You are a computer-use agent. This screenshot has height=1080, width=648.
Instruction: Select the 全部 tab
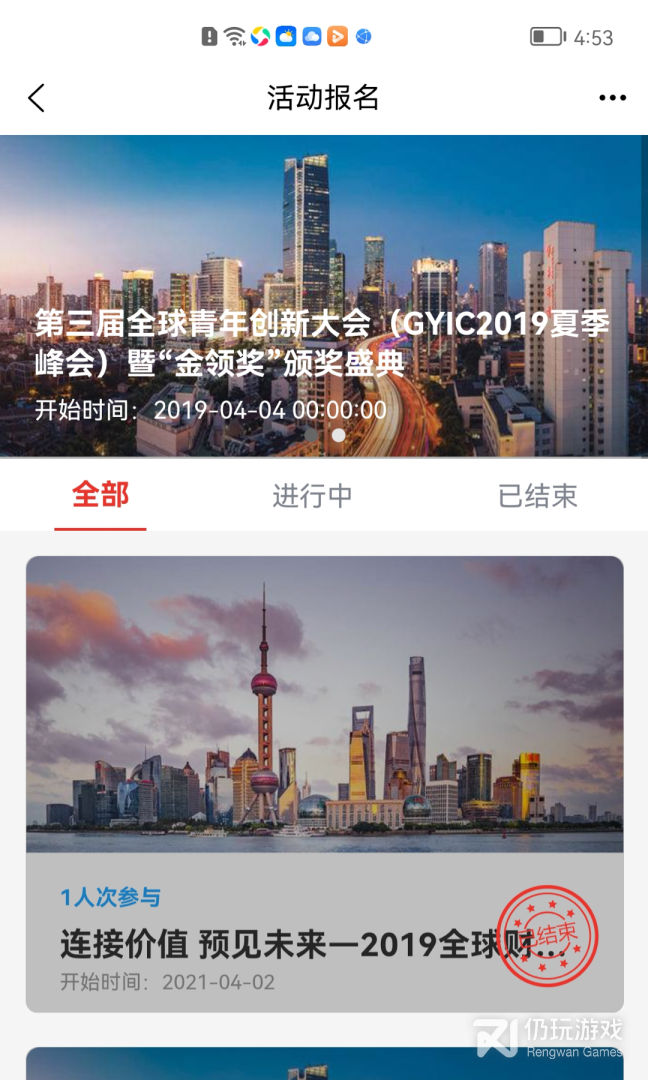100,495
